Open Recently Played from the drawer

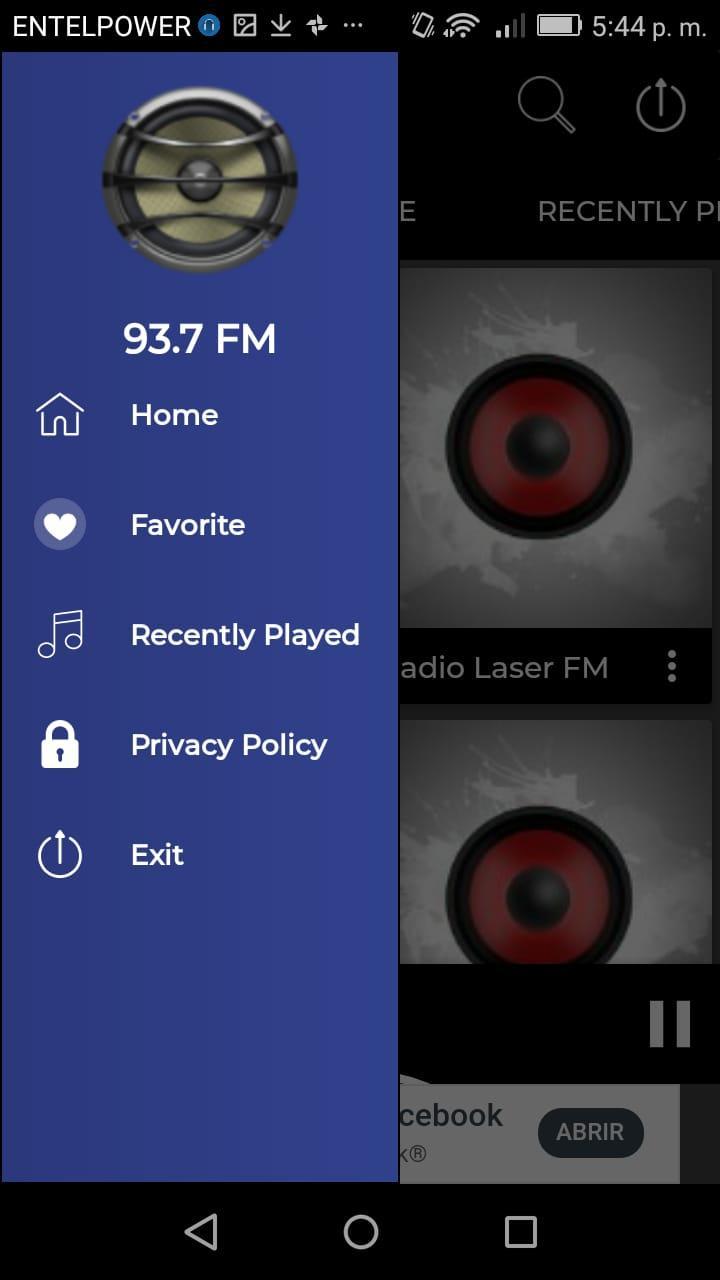(x=244, y=635)
